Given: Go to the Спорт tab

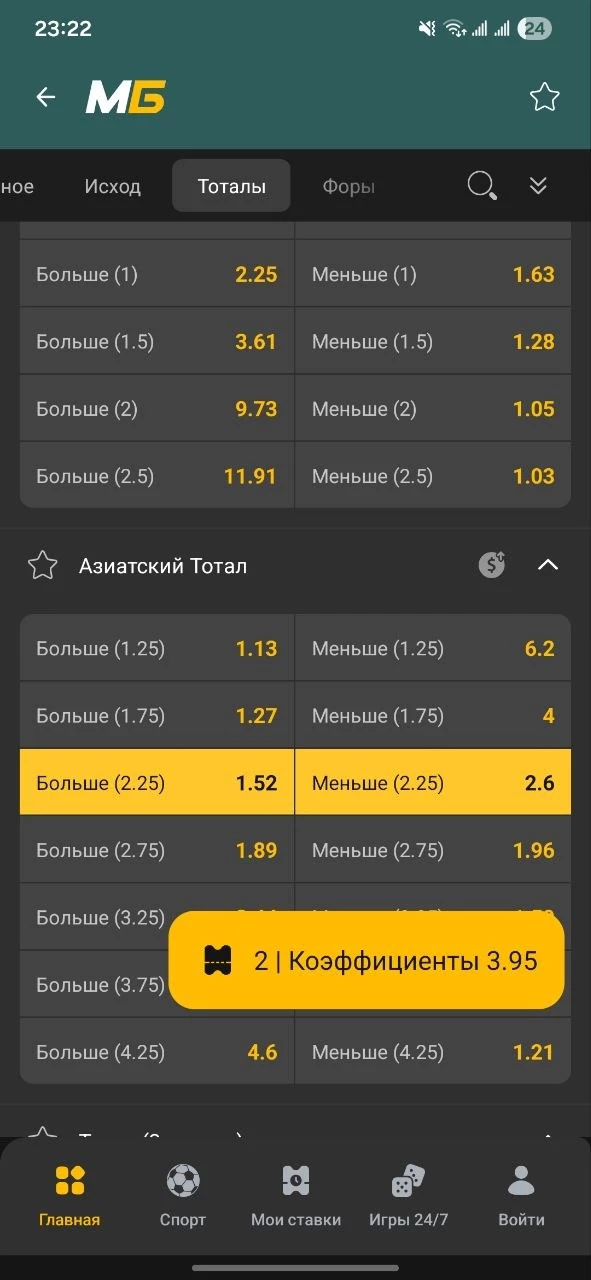Looking at the screenshot, I should [x=183, y=1196].
